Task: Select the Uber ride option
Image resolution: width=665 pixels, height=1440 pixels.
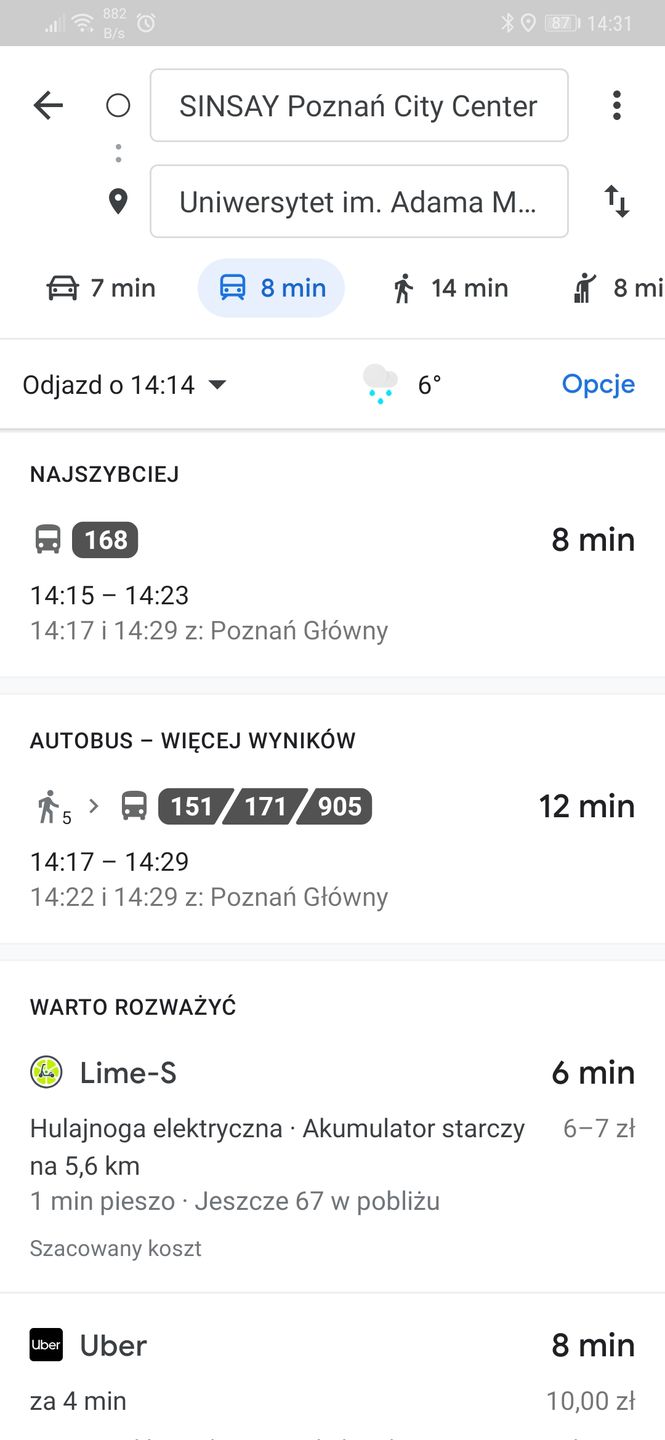Action: (332, 1370)
